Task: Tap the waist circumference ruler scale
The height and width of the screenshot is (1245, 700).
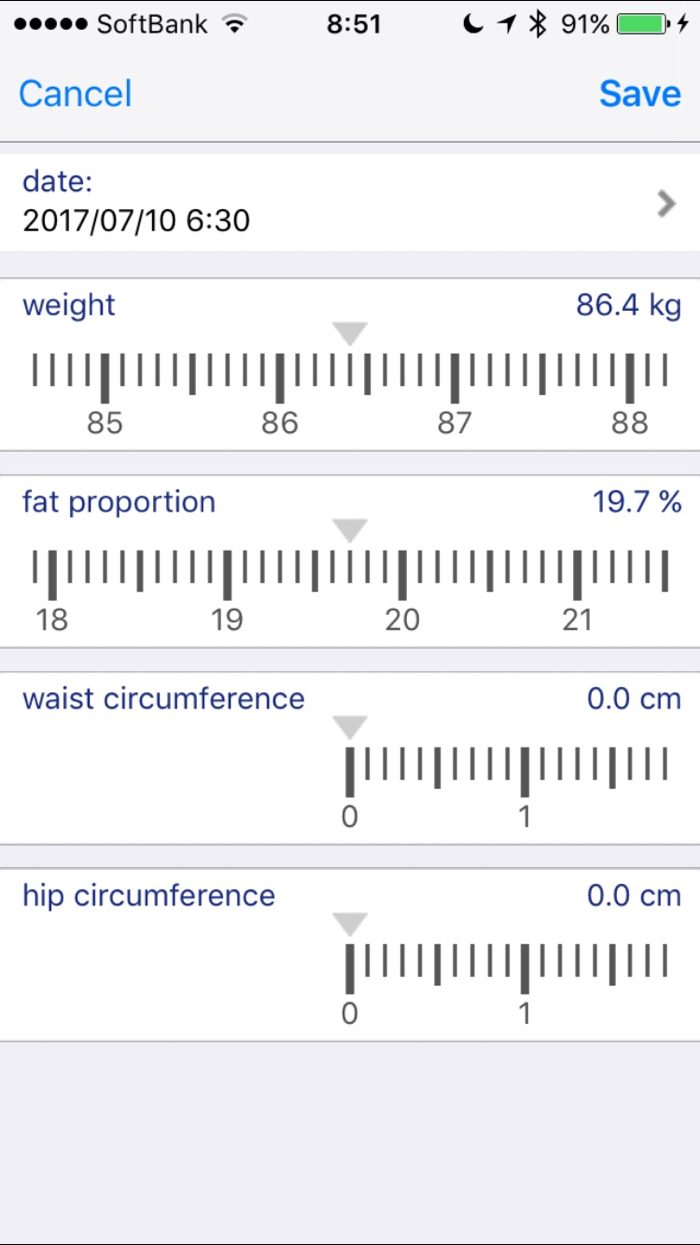Action: 505,772
